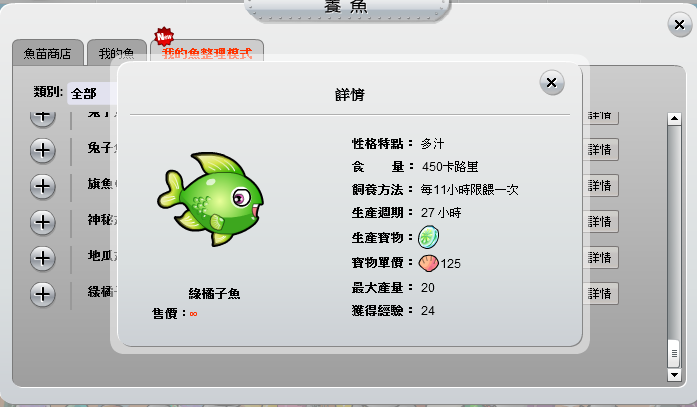The height and width of the screenshot is (407, 697).
Task: Tap the scrollbar up arrow in fish list
Action: coord(673,118)
